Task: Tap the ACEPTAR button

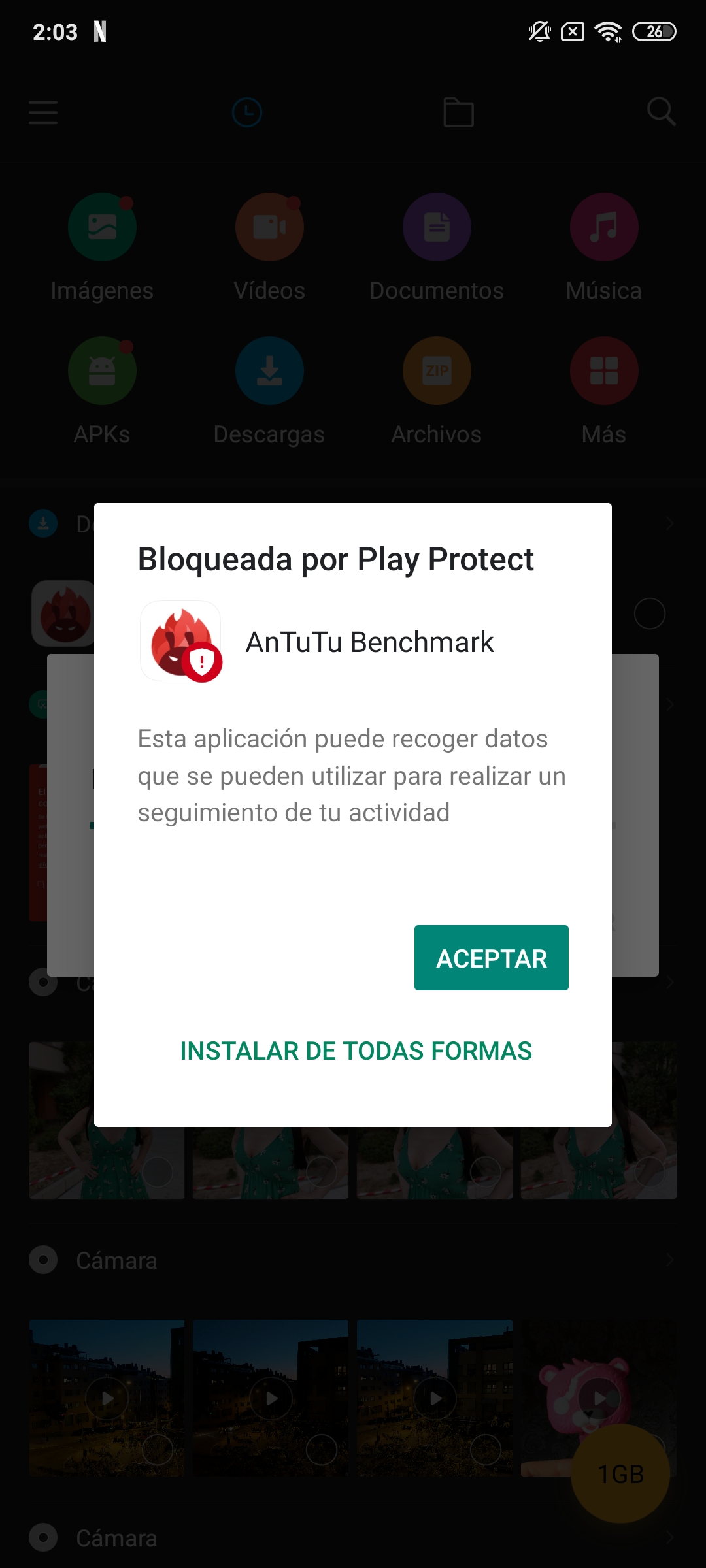Action: (492, 958)
